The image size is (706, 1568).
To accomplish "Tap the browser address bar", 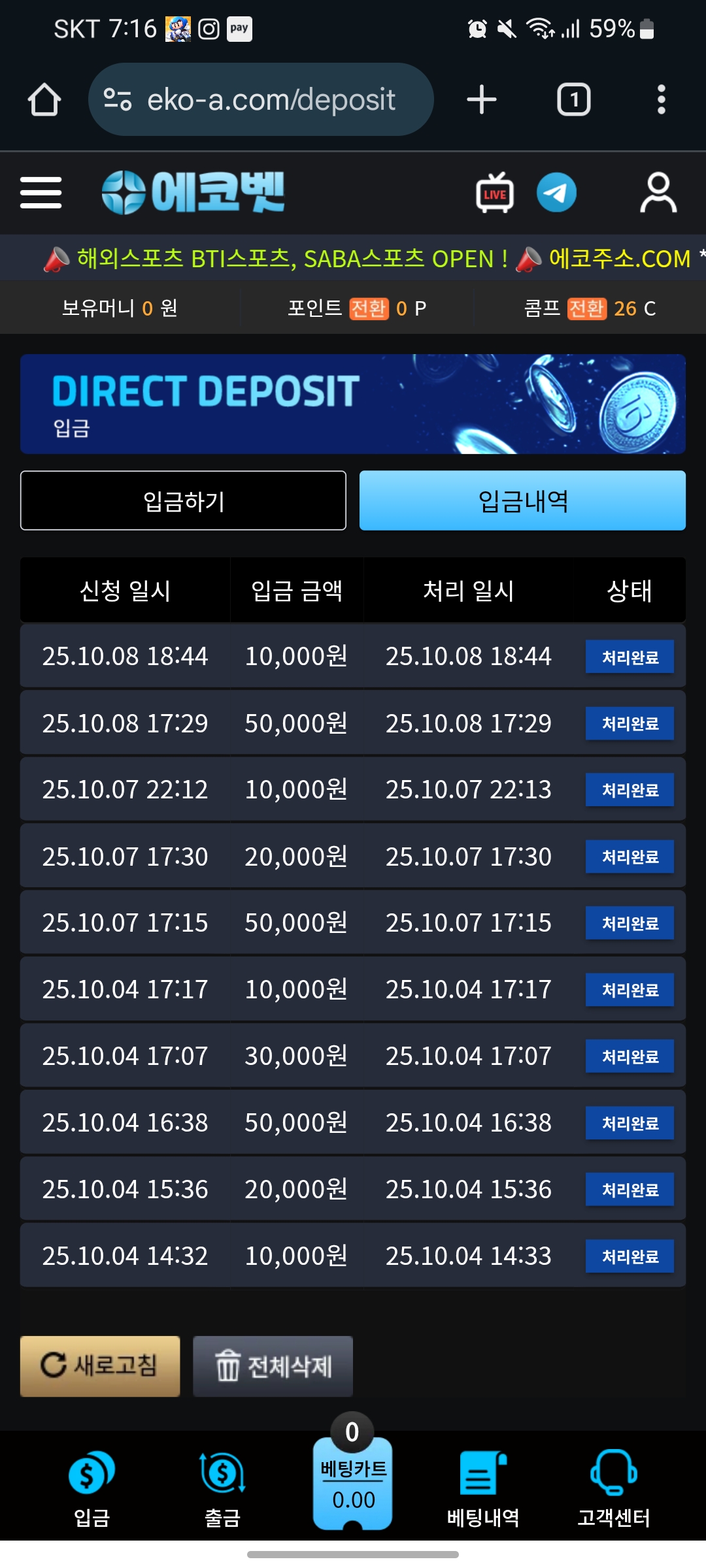I will (261, 100).
